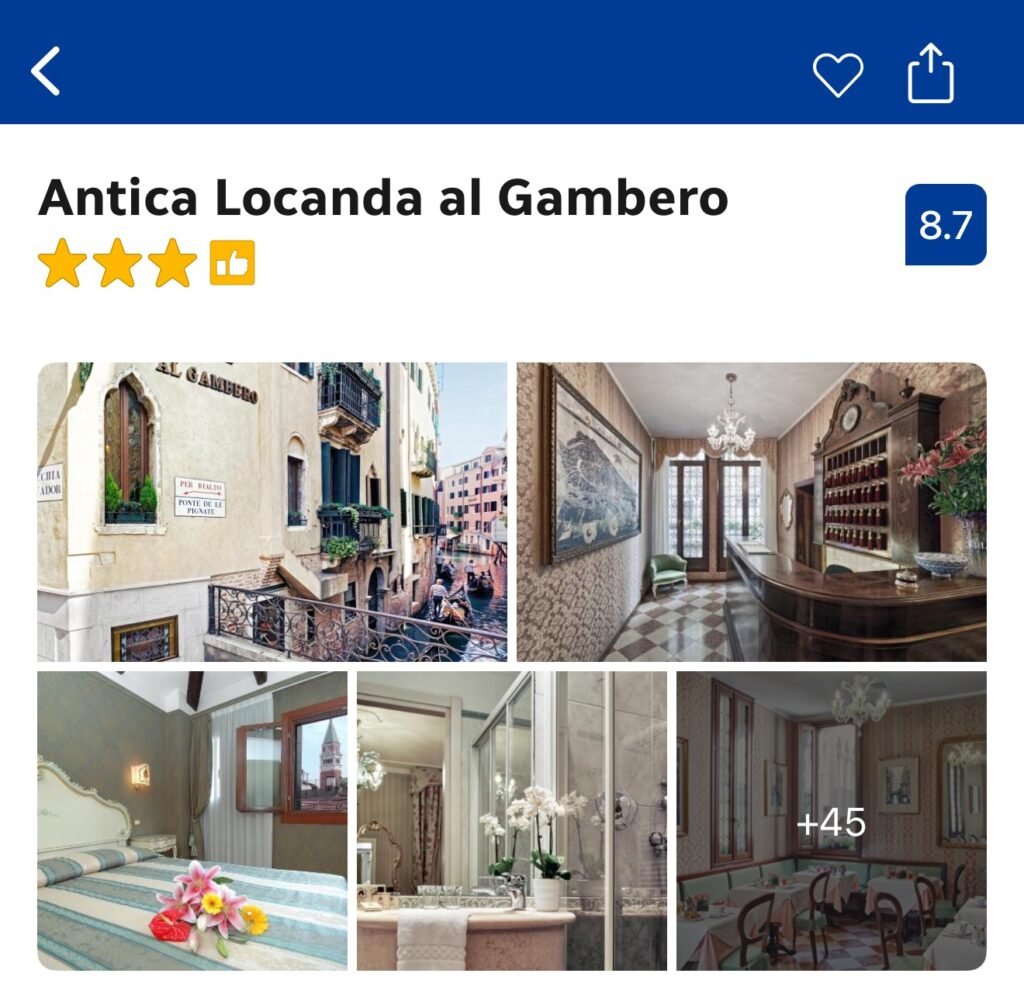This screenshot has width=1024, height=1008.
Task: Open the hotel exterior canal photo
Action: (x=272, y=511)
